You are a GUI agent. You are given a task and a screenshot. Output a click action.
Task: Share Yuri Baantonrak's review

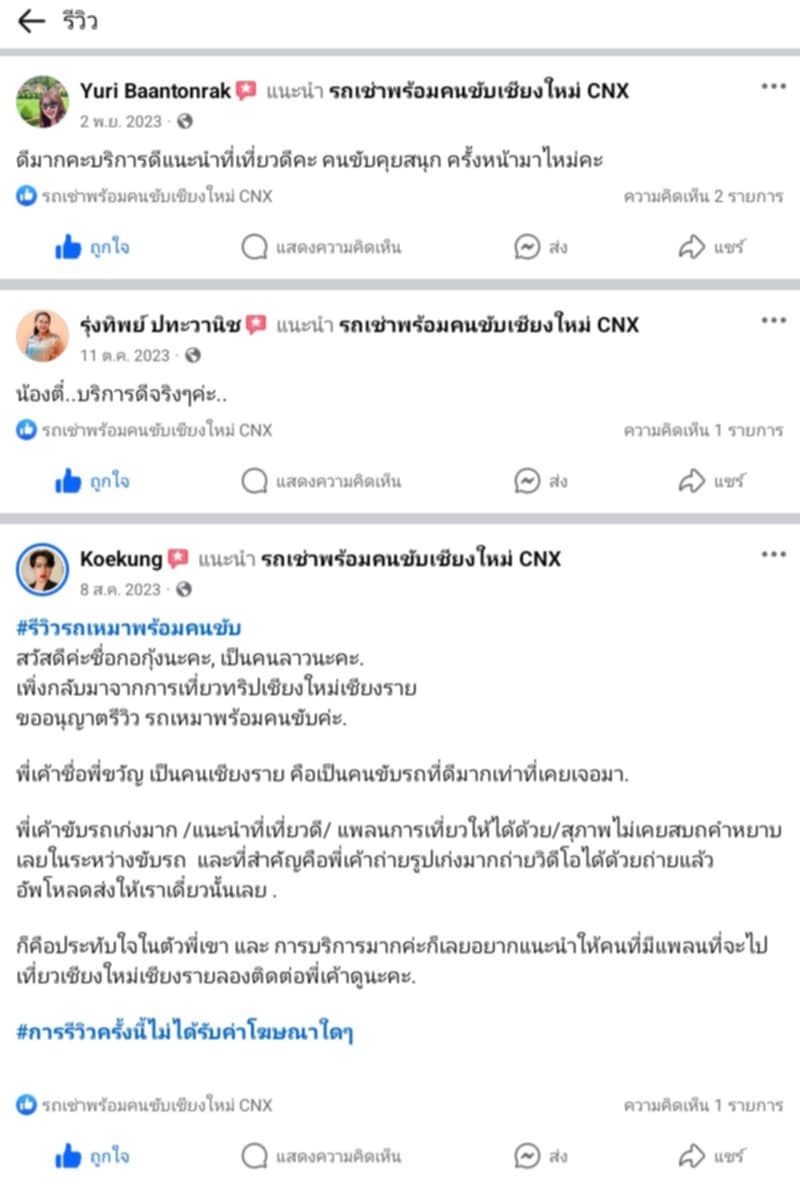click(712, 247)
